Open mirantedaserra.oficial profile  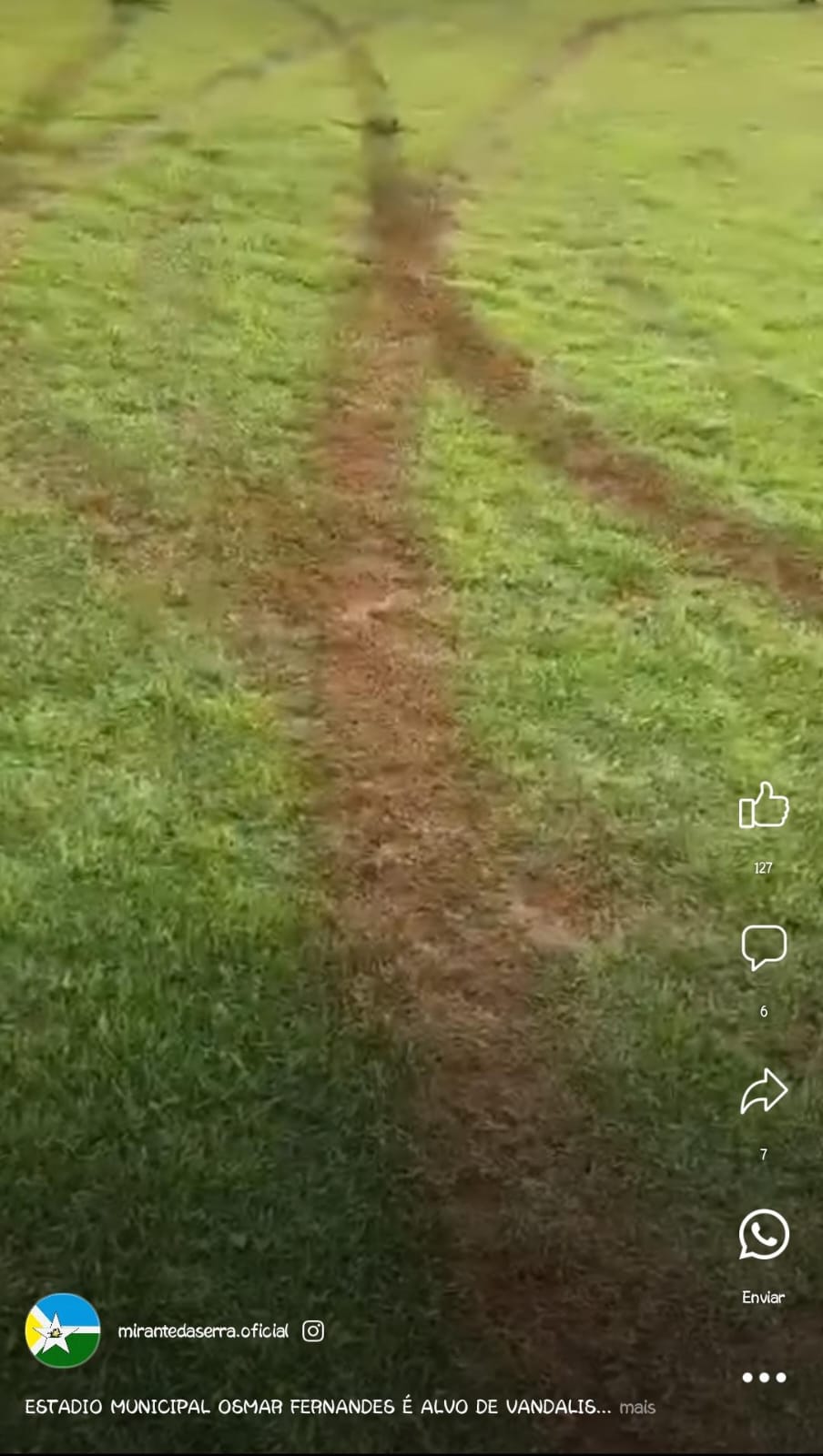[x=203, y=1330]
